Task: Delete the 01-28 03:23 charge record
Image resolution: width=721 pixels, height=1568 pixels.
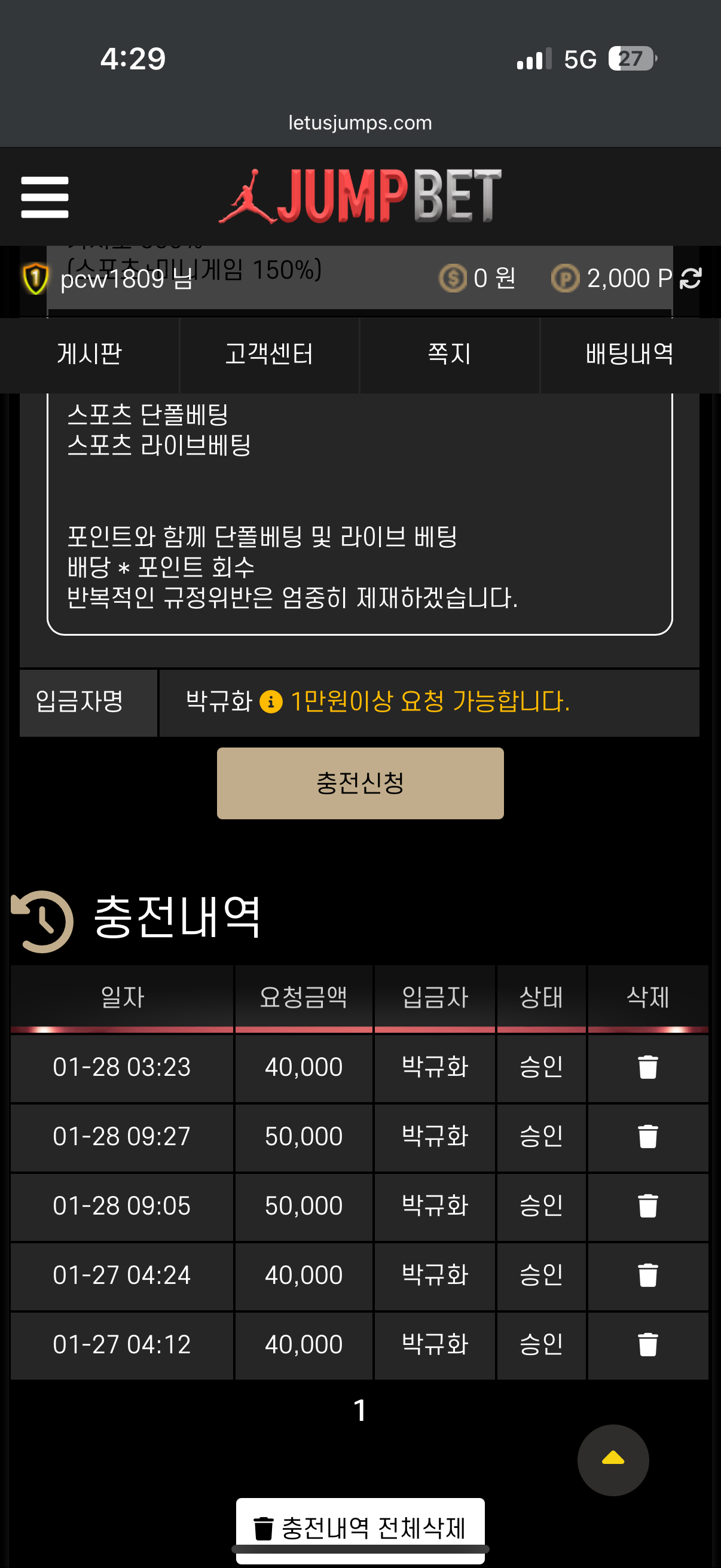Action: click(647, 1067)
